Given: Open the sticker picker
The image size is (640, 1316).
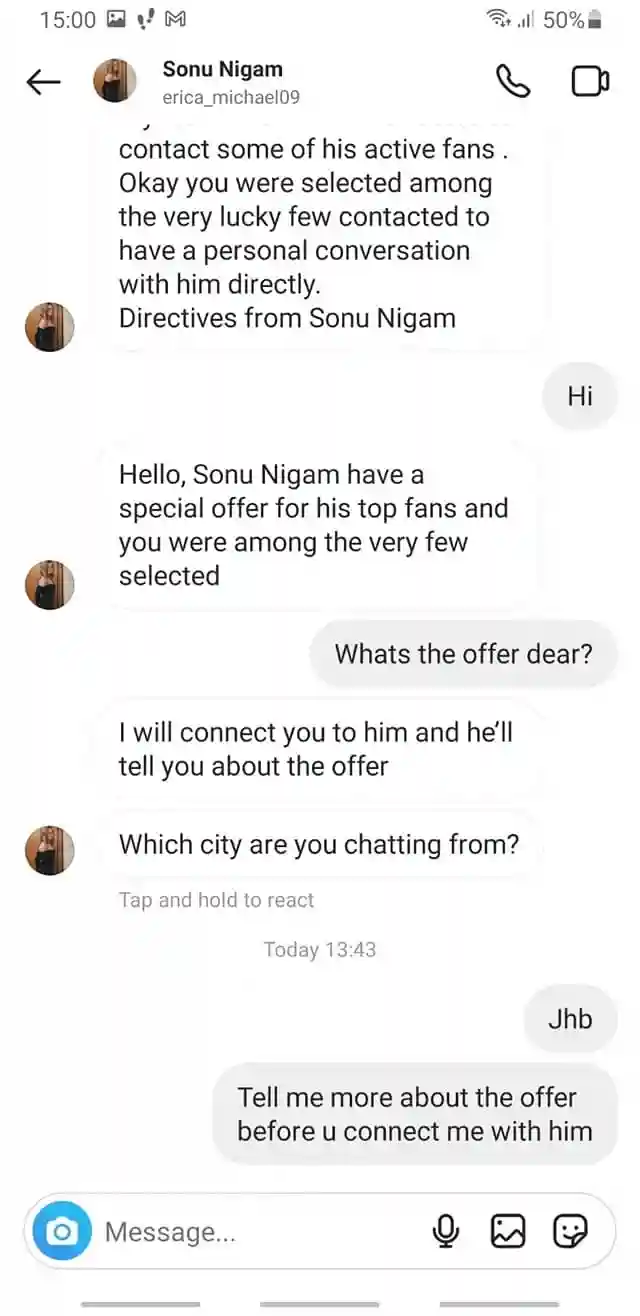Looking at the screenshot, I should tap(570, 1232).
